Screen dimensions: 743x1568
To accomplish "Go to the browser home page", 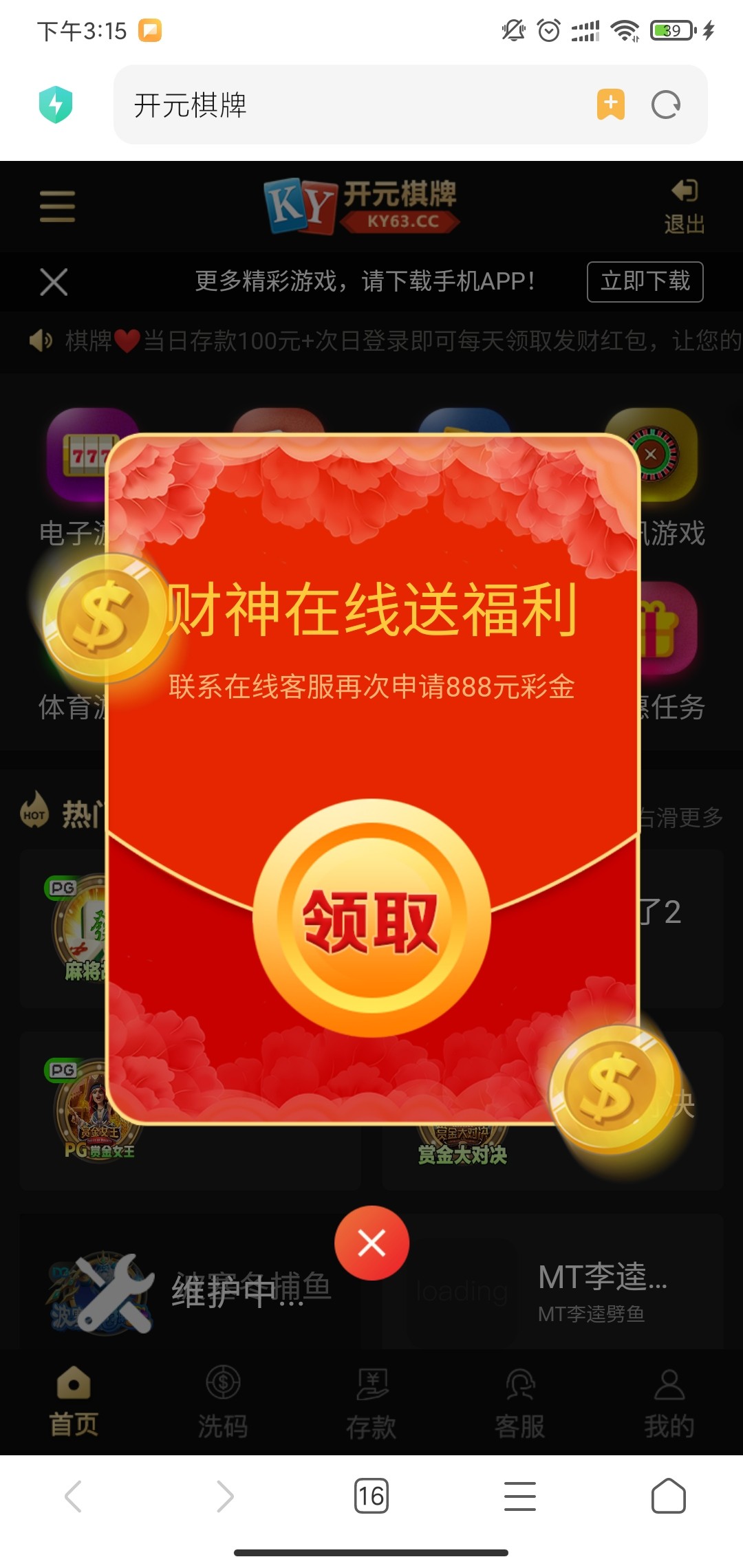I will 668,1496.
